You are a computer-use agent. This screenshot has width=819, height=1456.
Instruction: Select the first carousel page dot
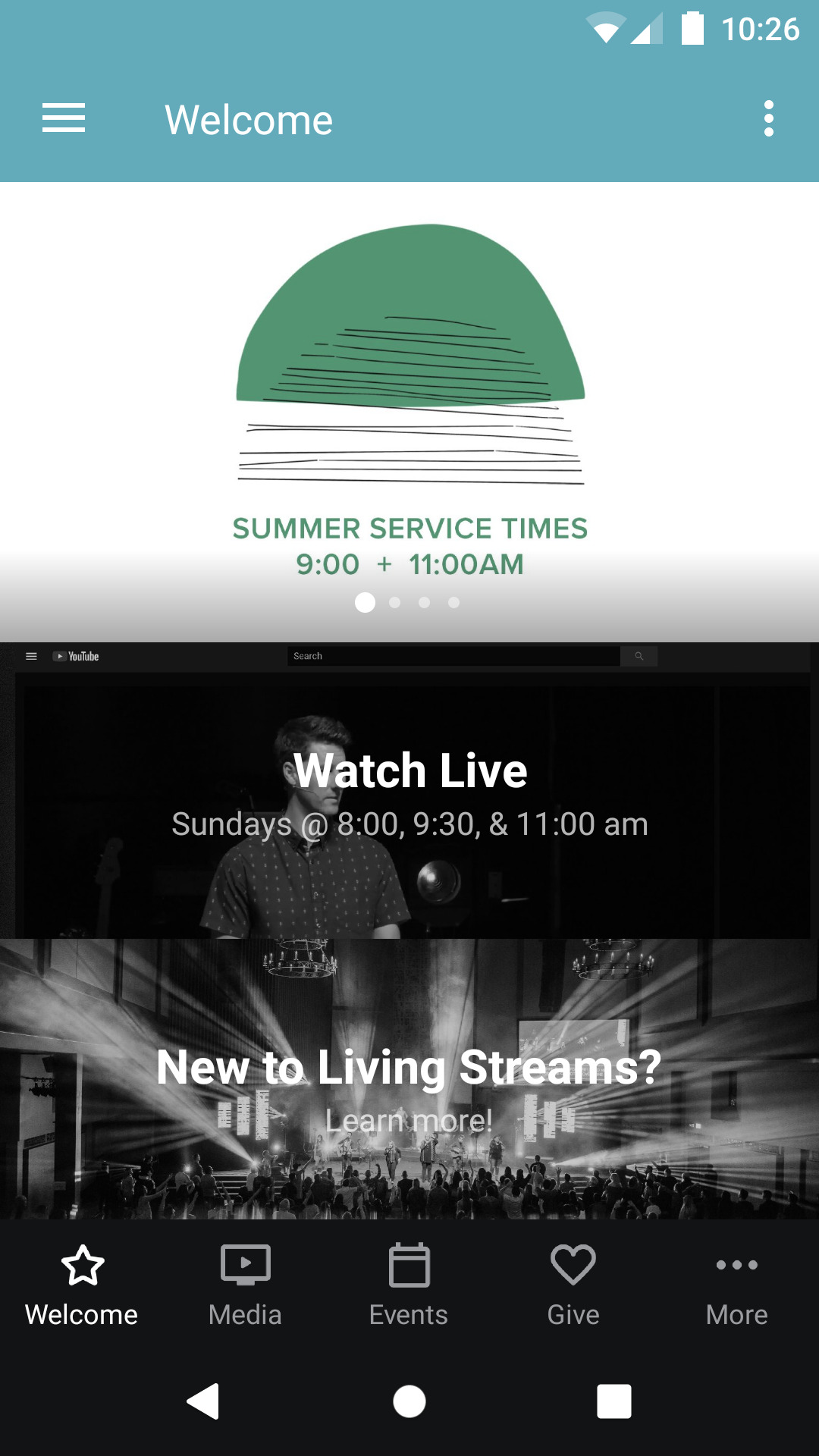coord(365,603)
